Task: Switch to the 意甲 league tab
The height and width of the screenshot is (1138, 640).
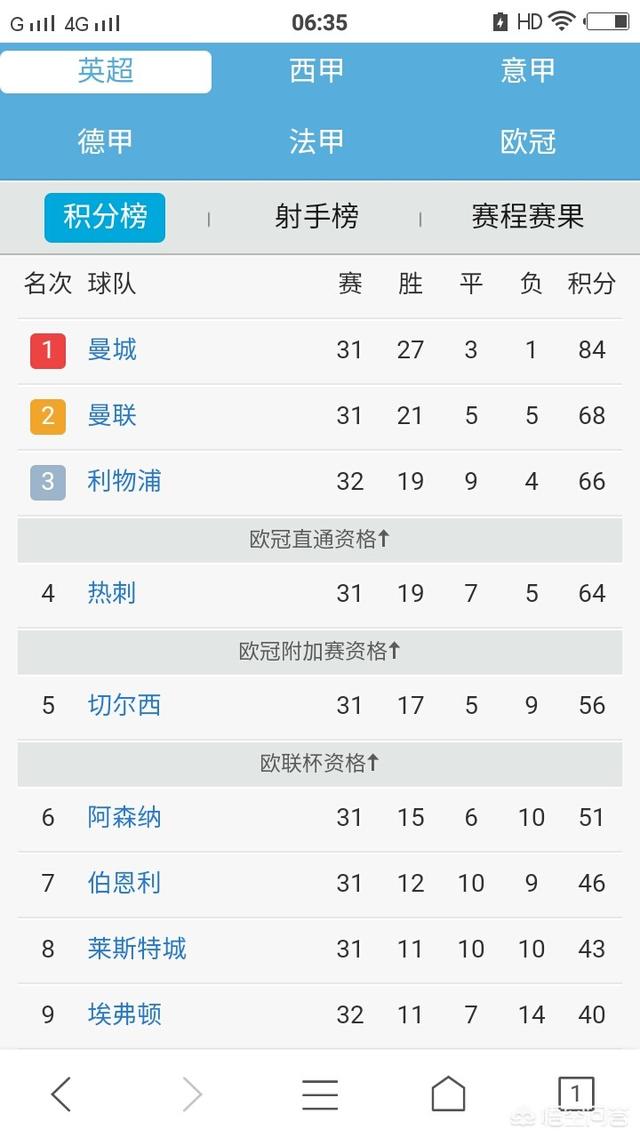Action: 528,71
